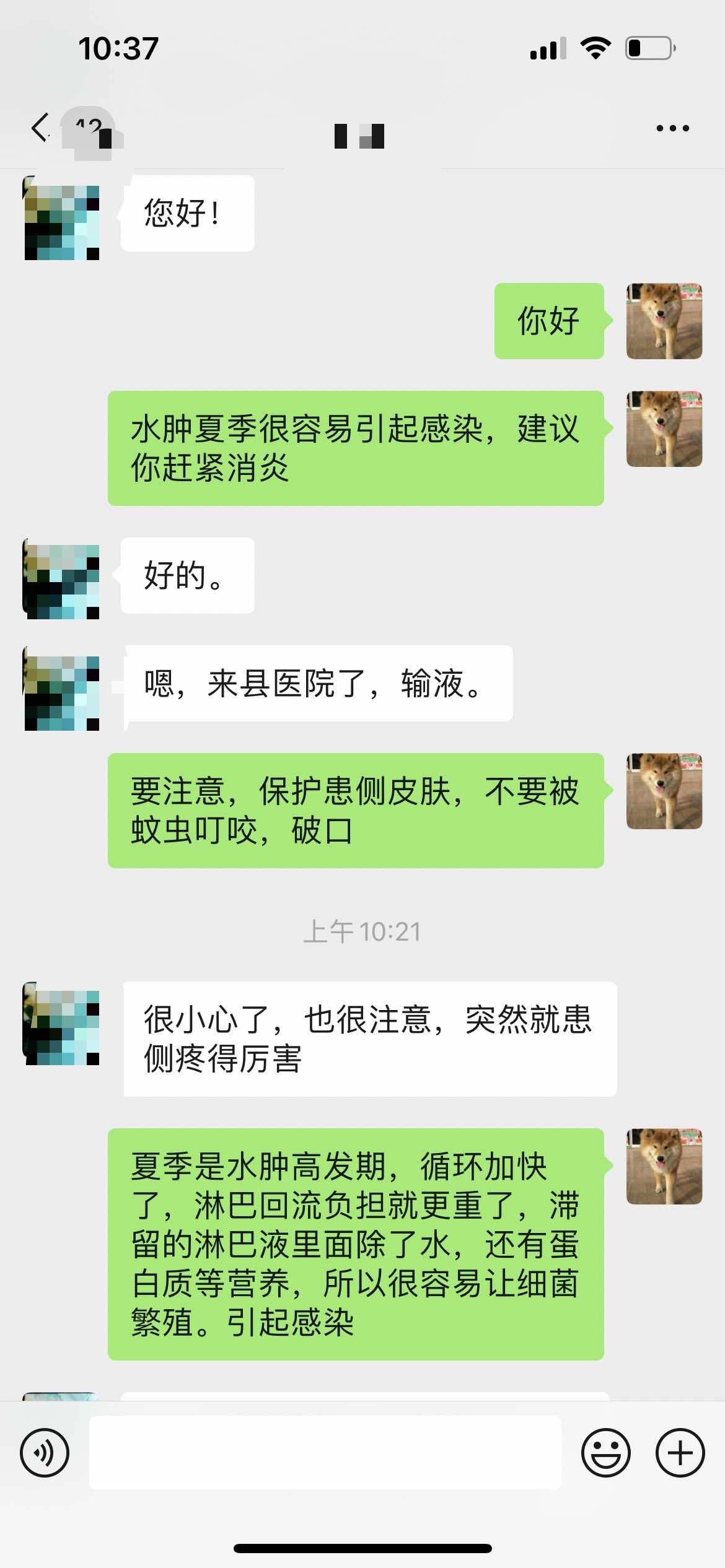725x1568 pixels.
Task: Open the emoji picker
Action: click(605, 1452)
